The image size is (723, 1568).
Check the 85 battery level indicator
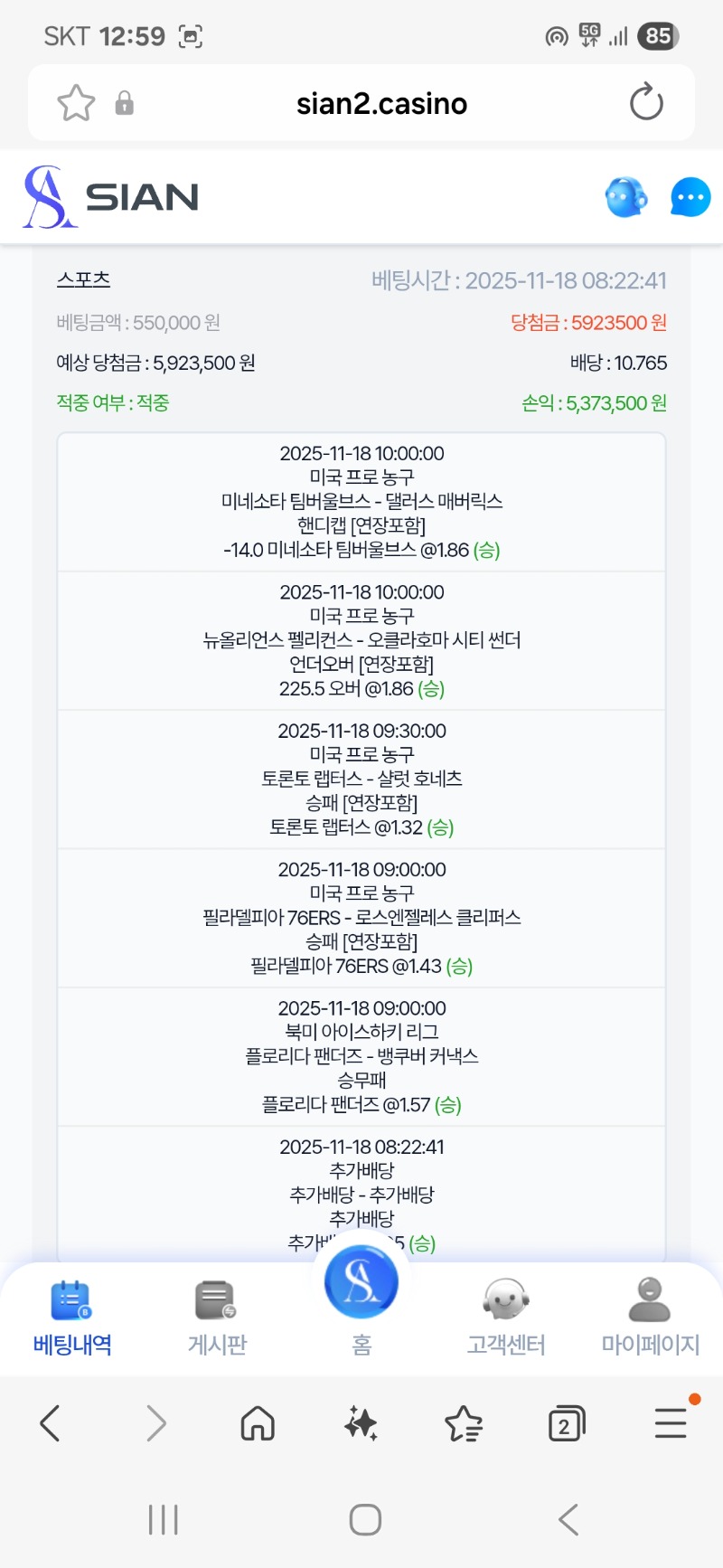click(x=659, y=35)
